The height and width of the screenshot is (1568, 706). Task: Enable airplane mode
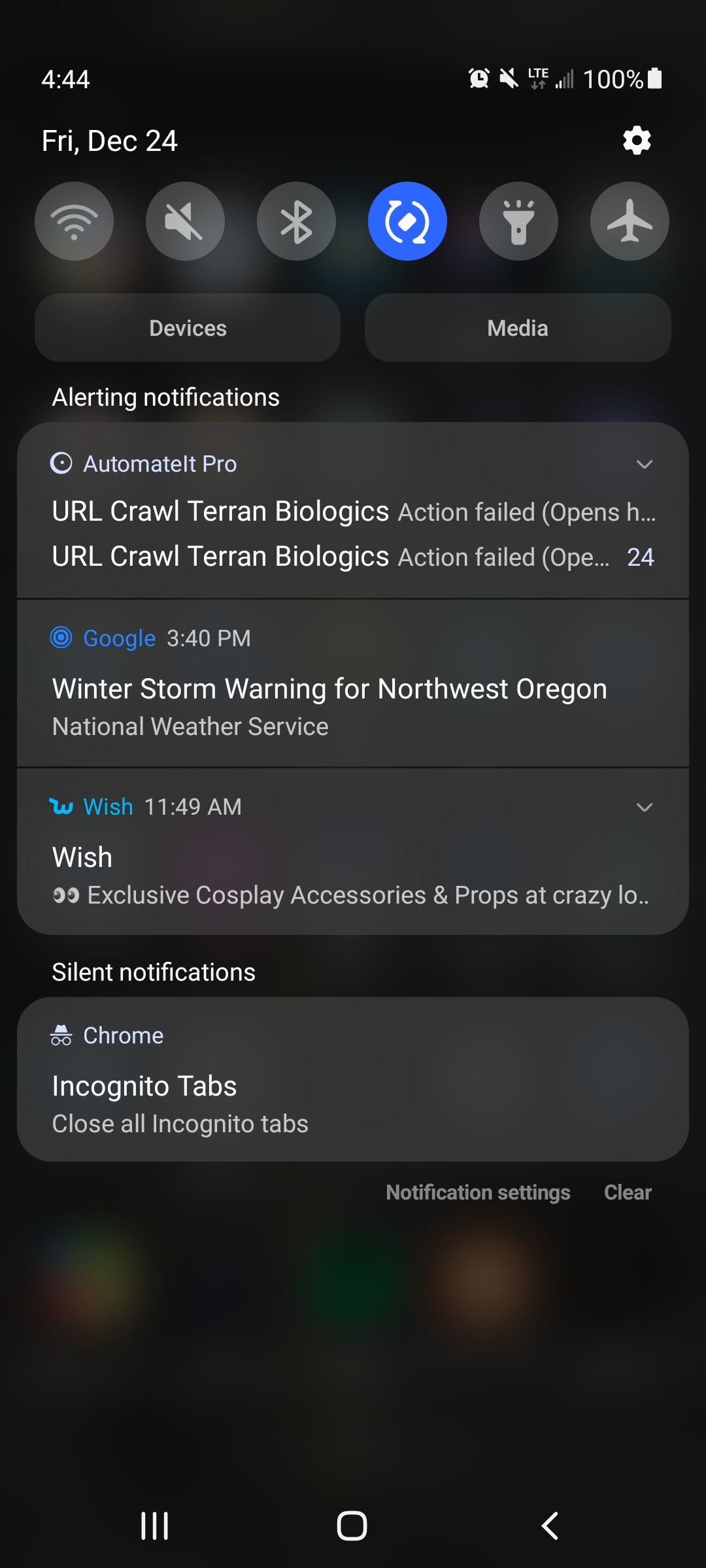630,221
